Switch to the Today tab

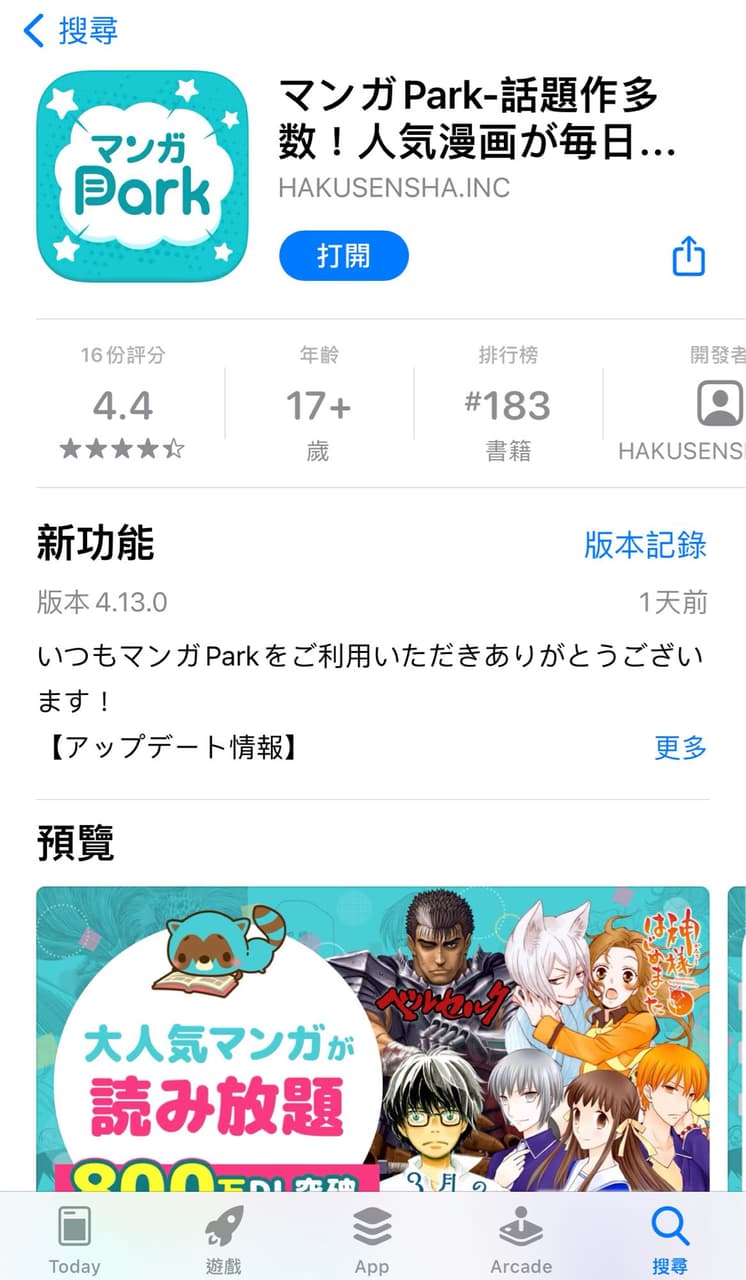(75, 1240)
